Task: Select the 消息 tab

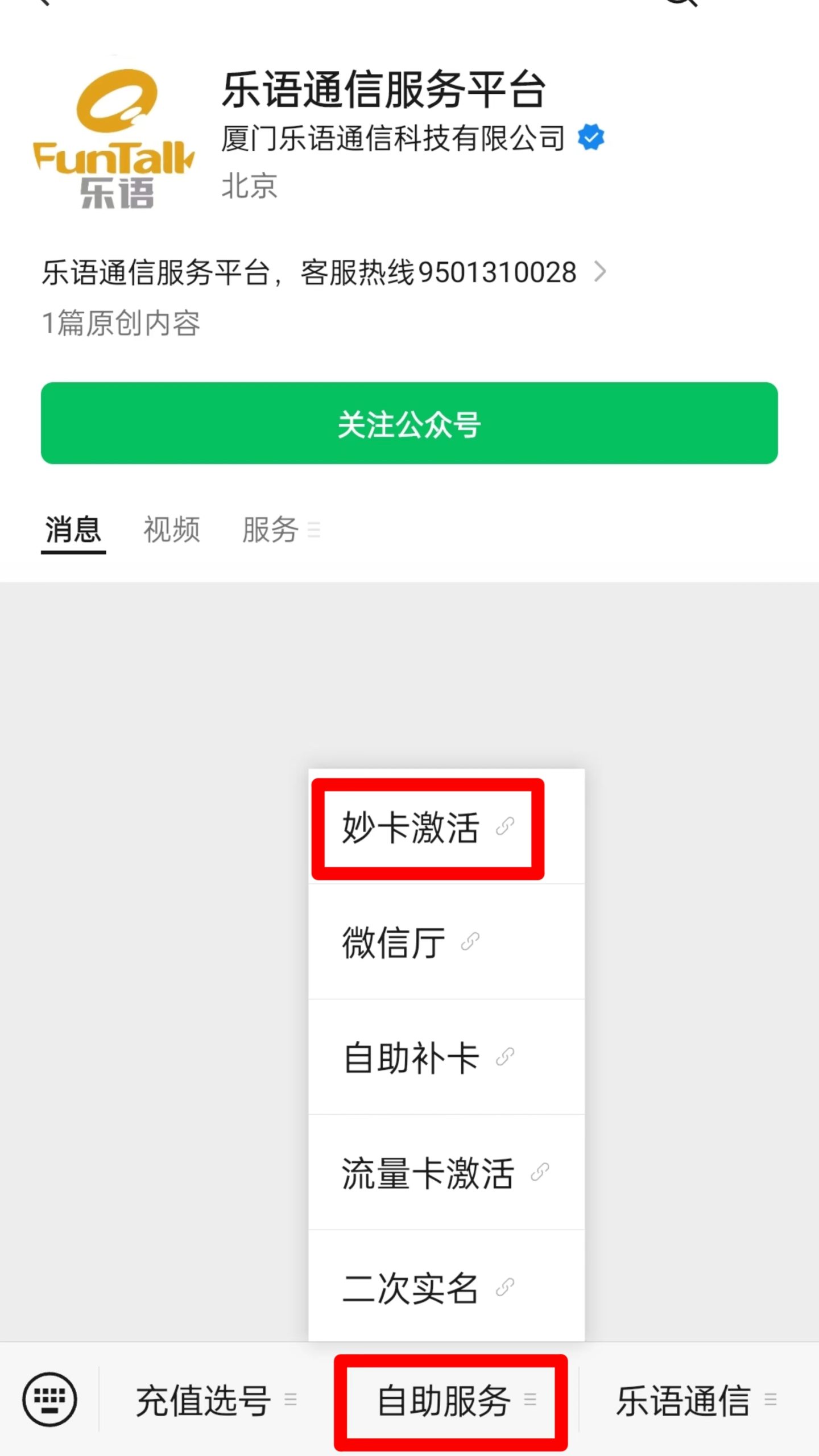Action: pyautogui.click(x=73, y=530)
